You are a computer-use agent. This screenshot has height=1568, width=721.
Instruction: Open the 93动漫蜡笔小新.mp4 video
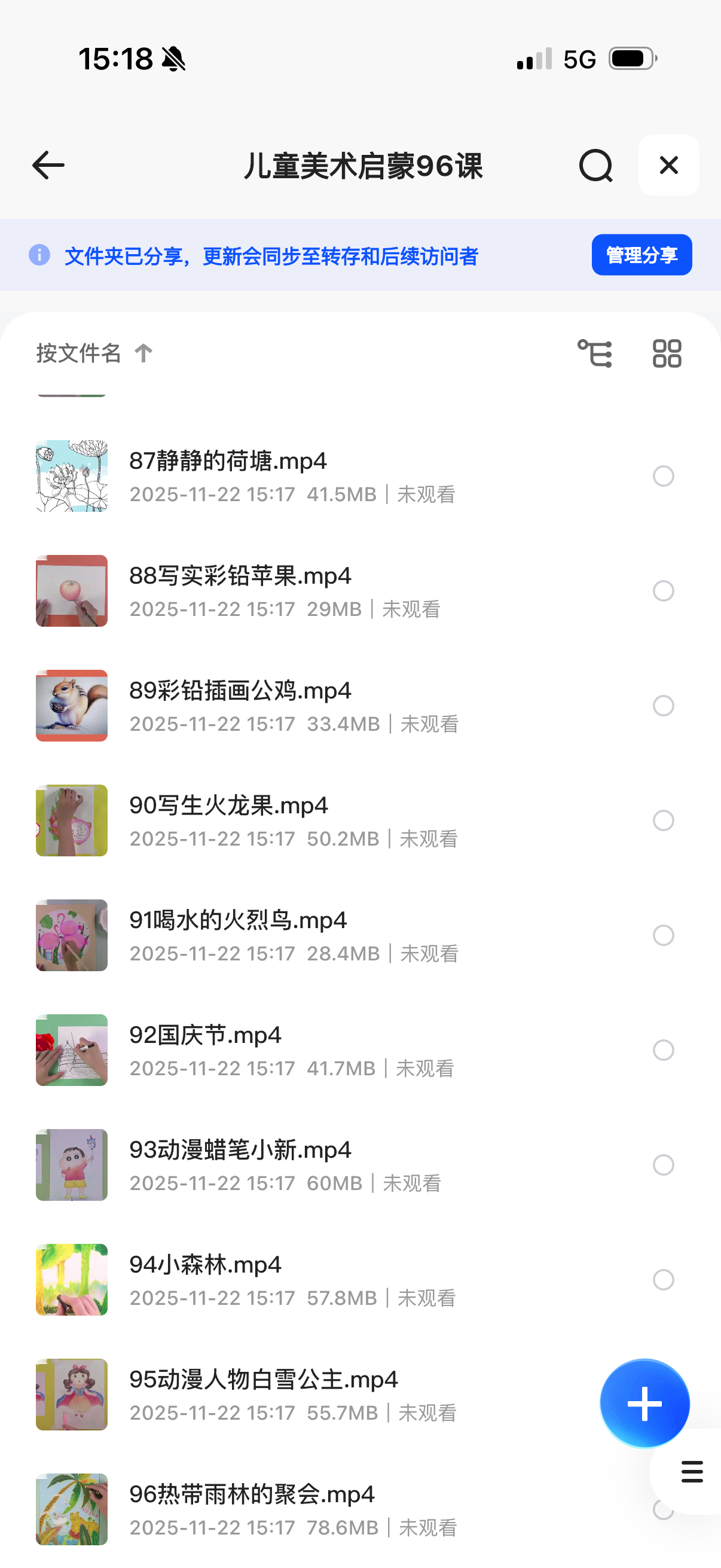(240, 1150)
